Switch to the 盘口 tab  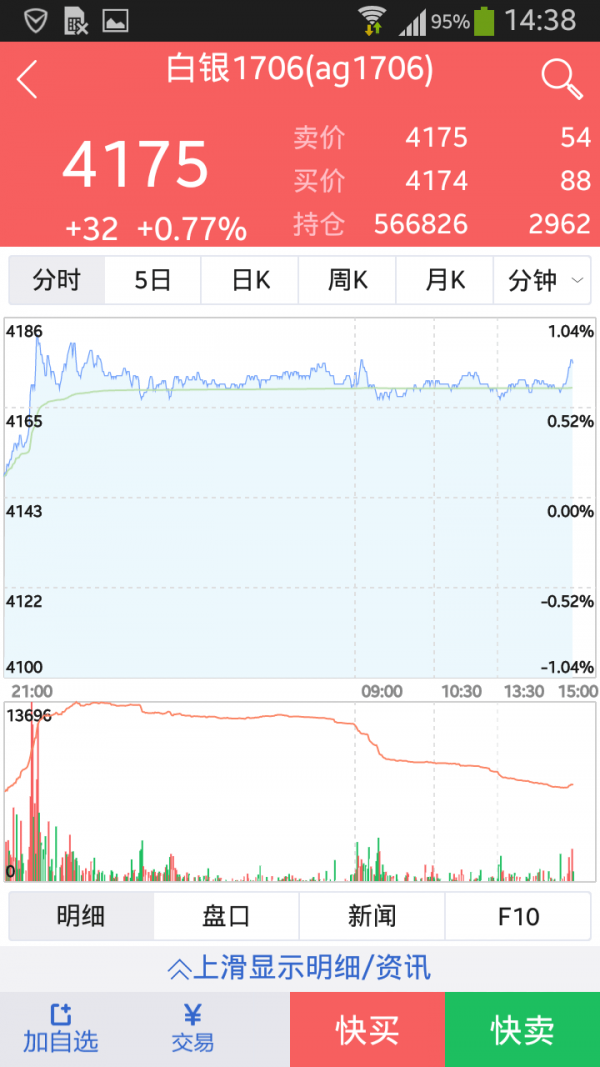click(226, 916)
